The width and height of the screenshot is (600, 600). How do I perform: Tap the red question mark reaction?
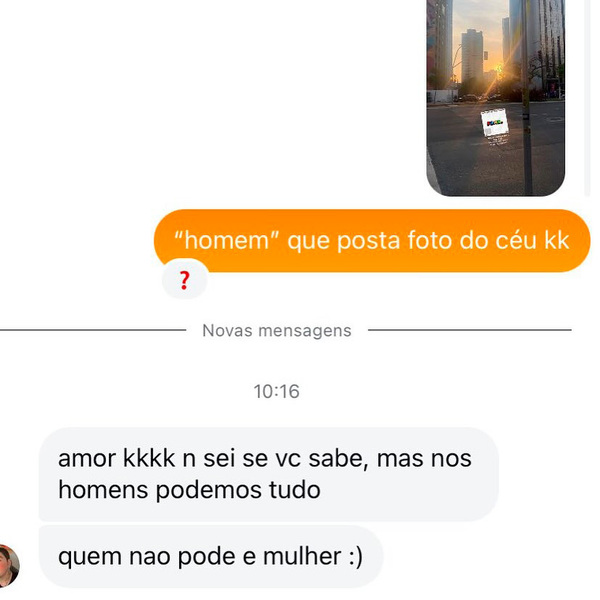[x=184, y=281]
